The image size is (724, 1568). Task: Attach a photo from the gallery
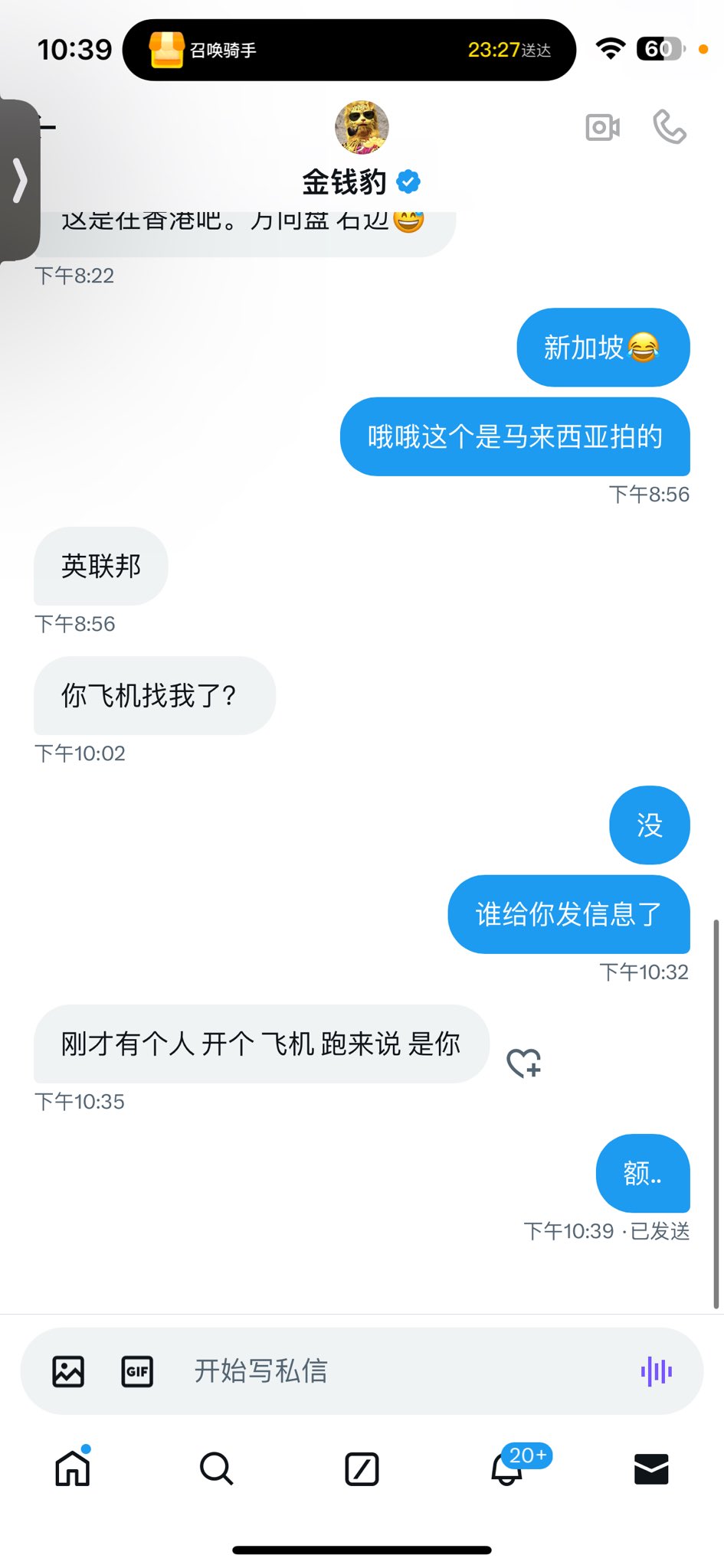[x=68, y=1371]
